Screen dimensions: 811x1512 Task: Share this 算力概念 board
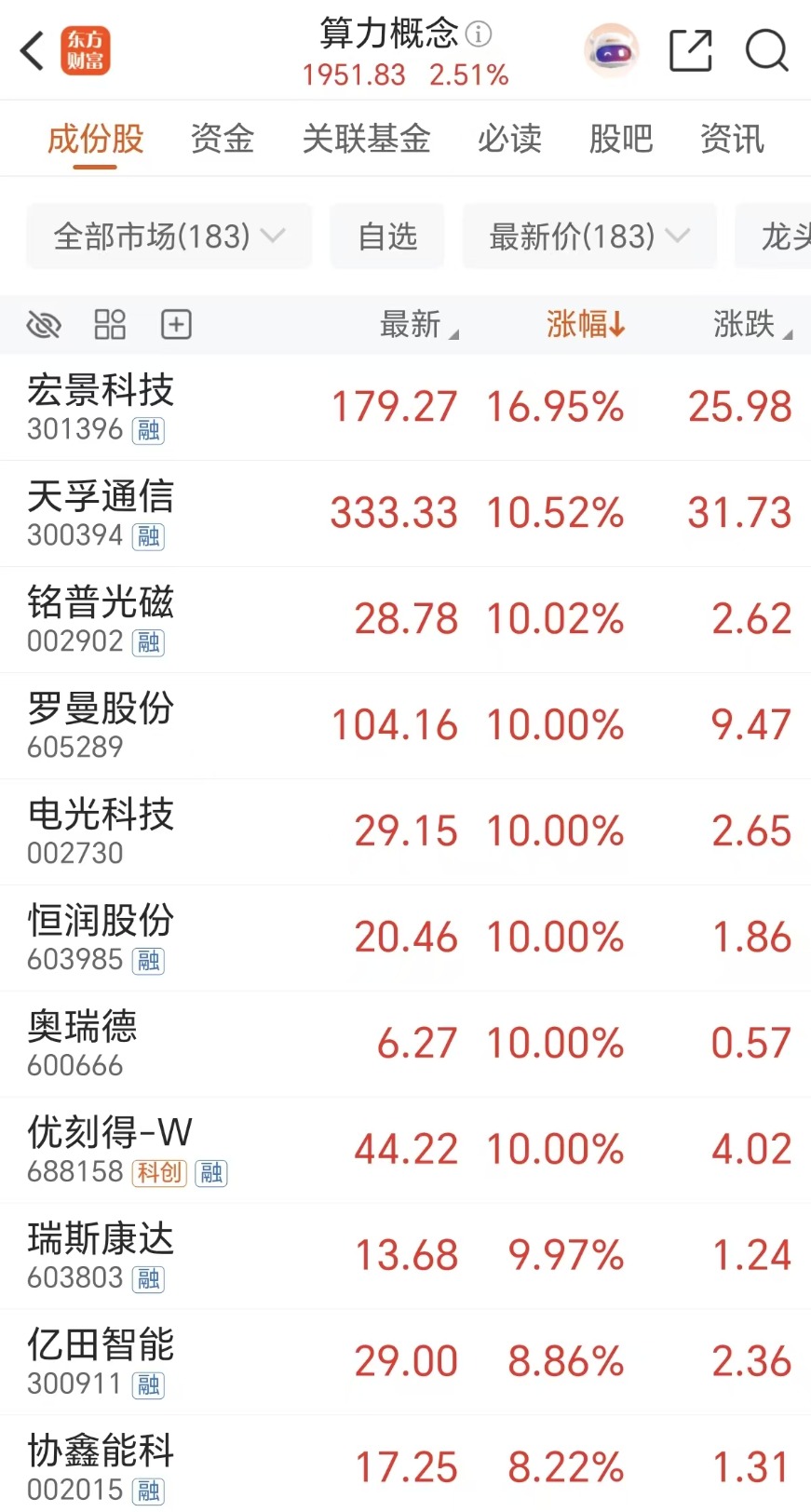point(691,50)
